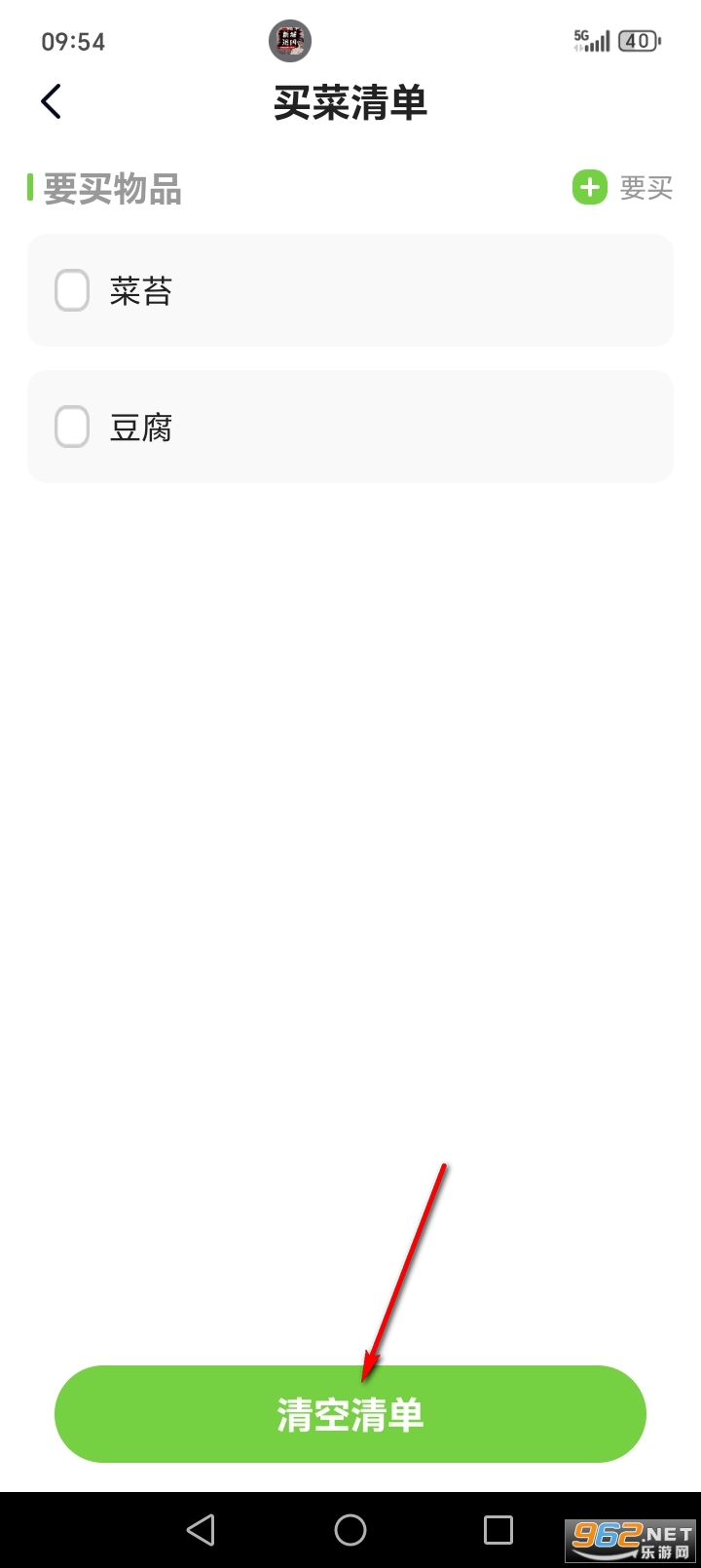Check the 豆腐 checkbox
701x1568 pixels.
pyautogui.click(x=71, y=427)
